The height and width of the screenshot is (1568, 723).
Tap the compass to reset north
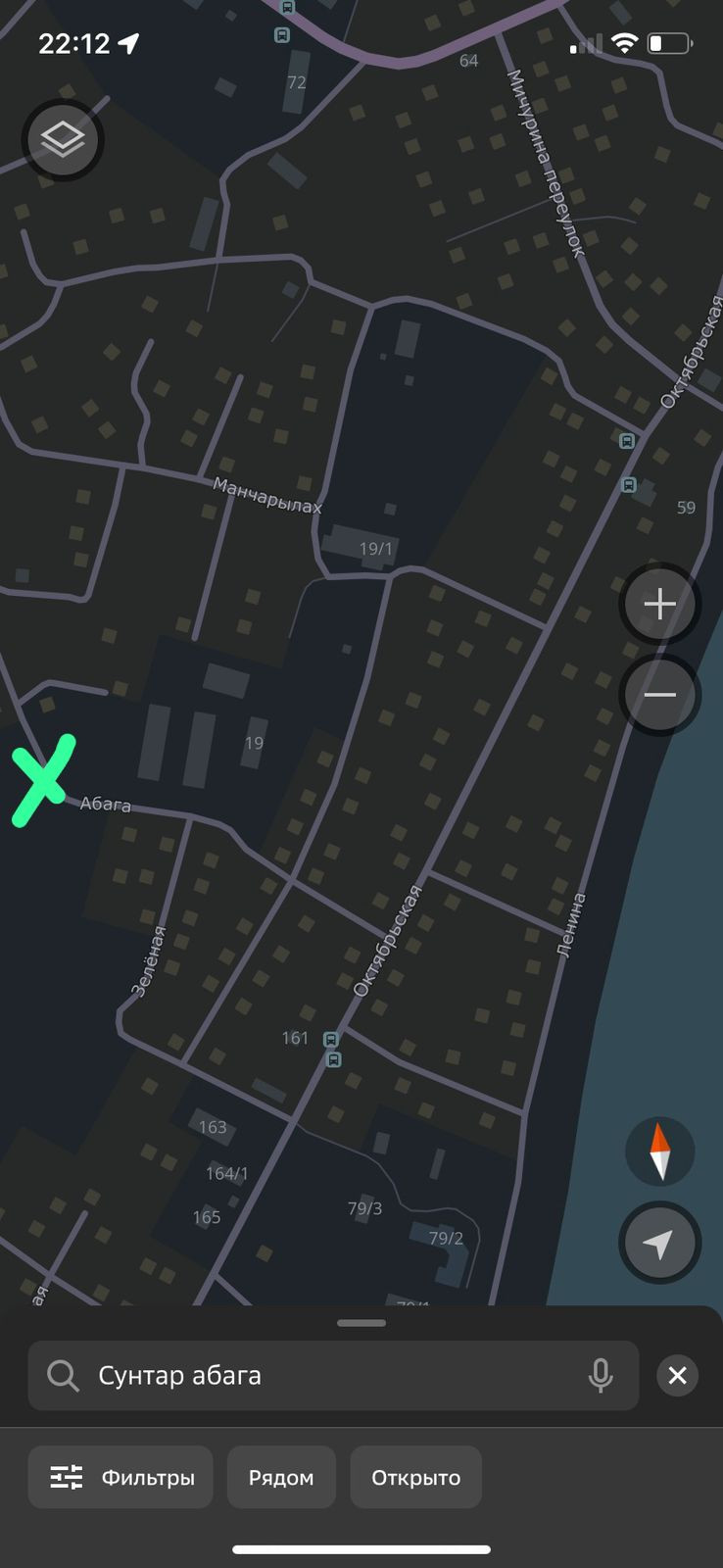659,1151
